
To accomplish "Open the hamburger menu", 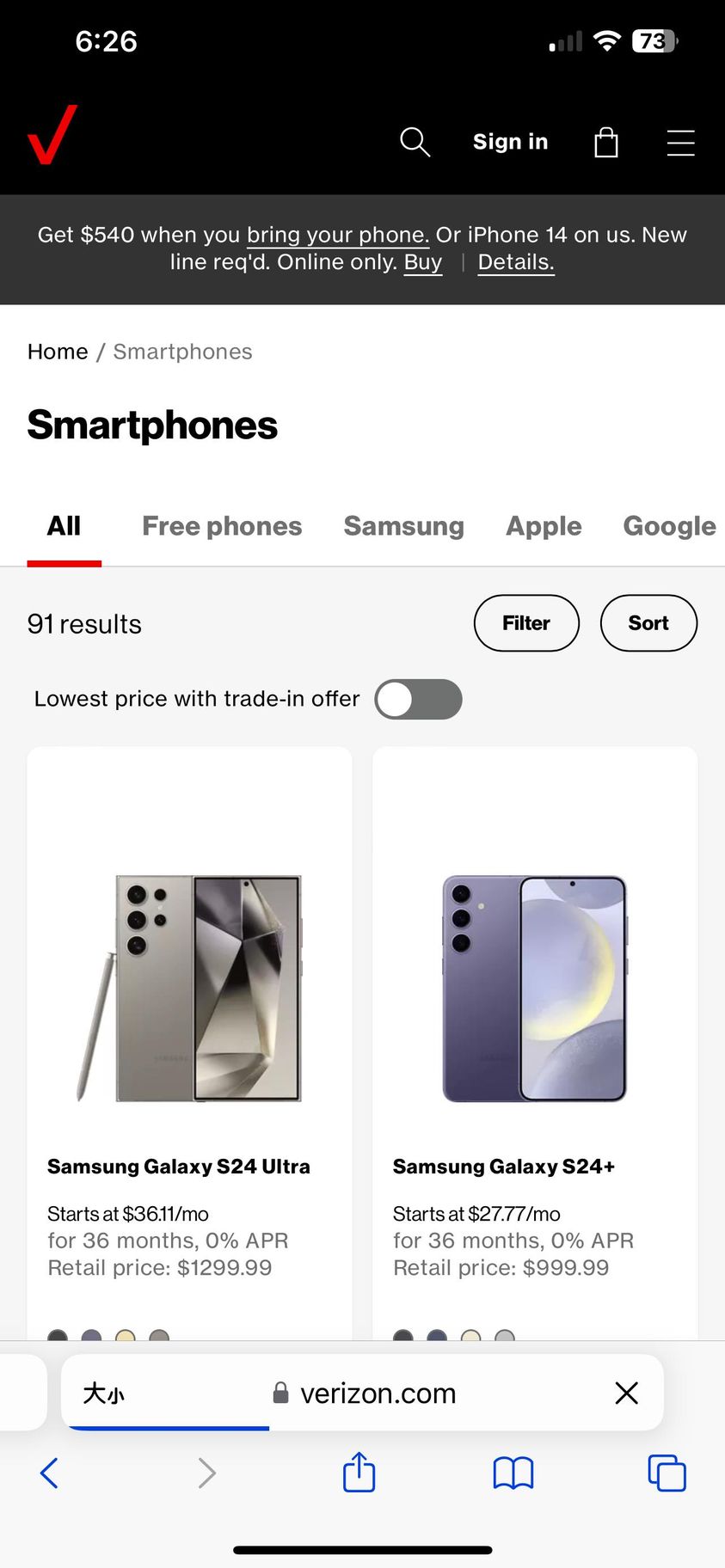I will point(680,143).
